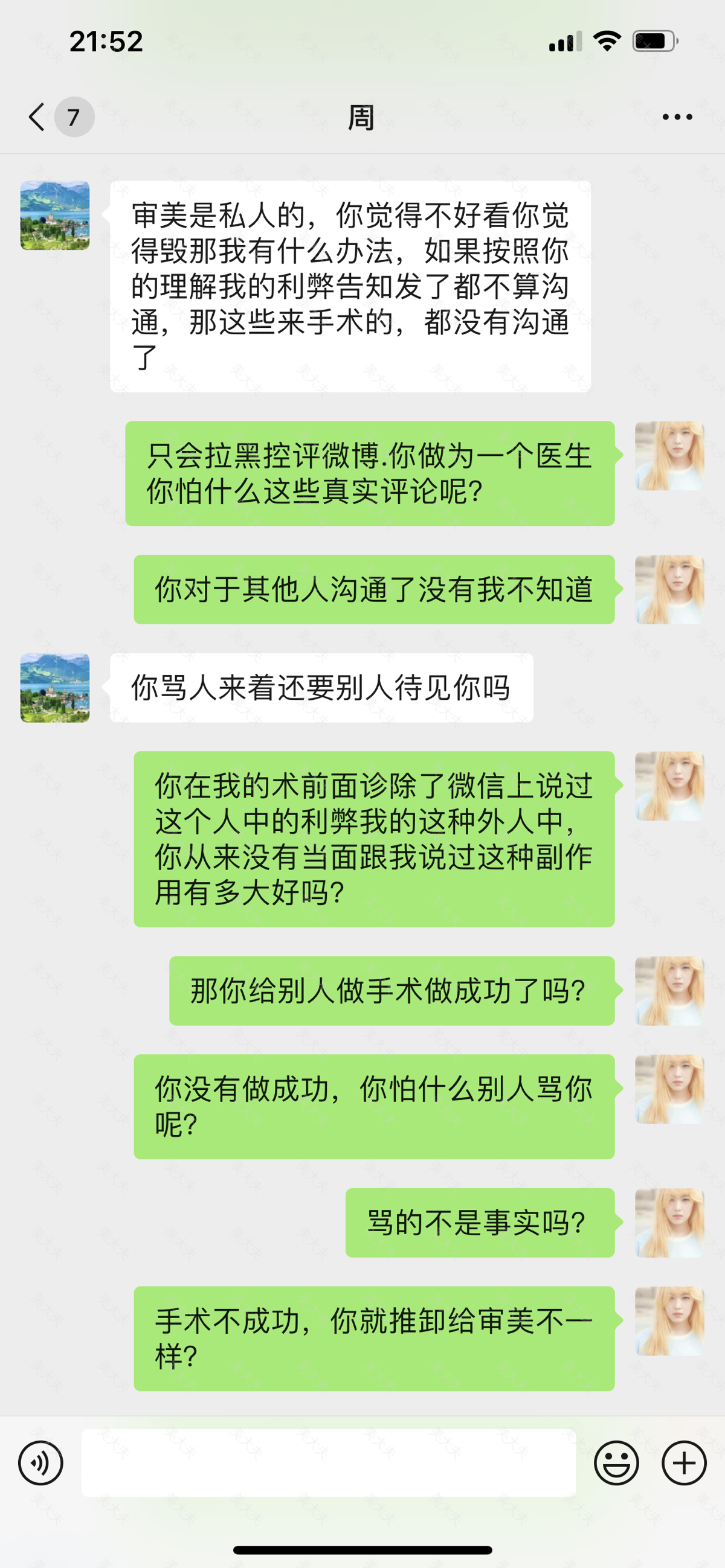Viewport: 725px width, 1568px height.
Task: Focus the message text field
Action: [x=329, y=1463]
